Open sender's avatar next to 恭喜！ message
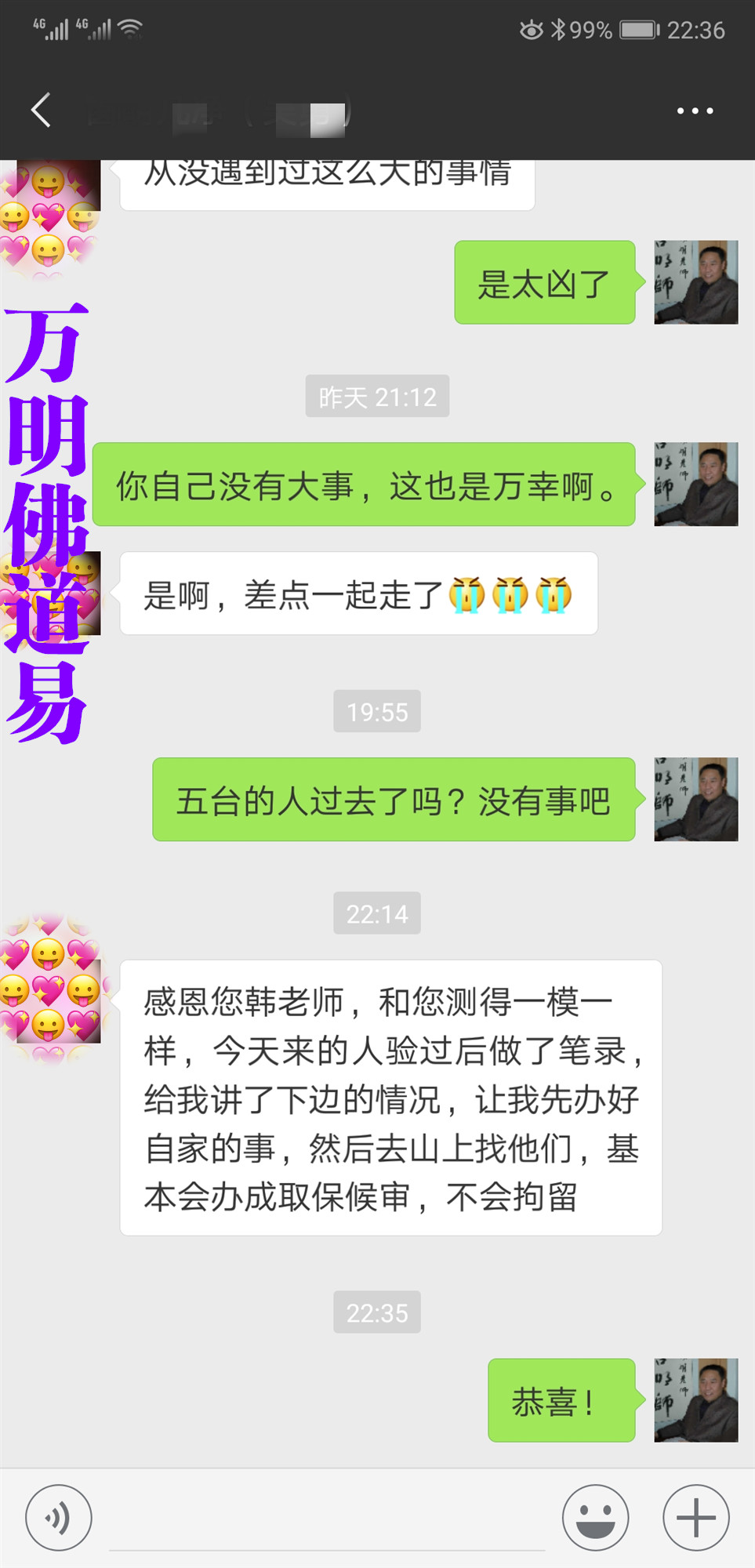Viewport: 755px width, 1568px height. (695, 1399)
